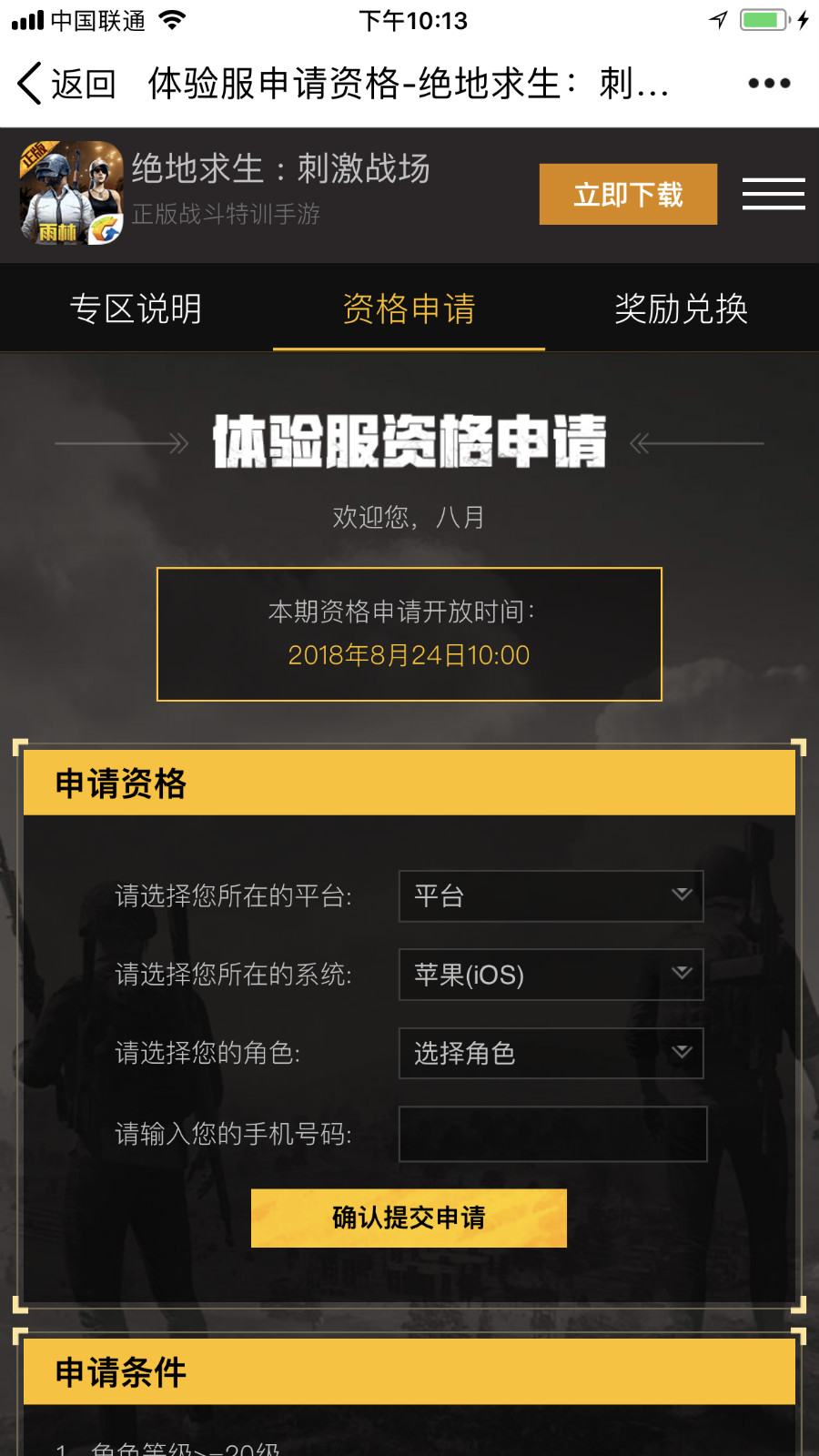The height and width of the screenshot is (1456, 819).
Task: Tap the 立即下载 download button
Action: coord(628,195)
